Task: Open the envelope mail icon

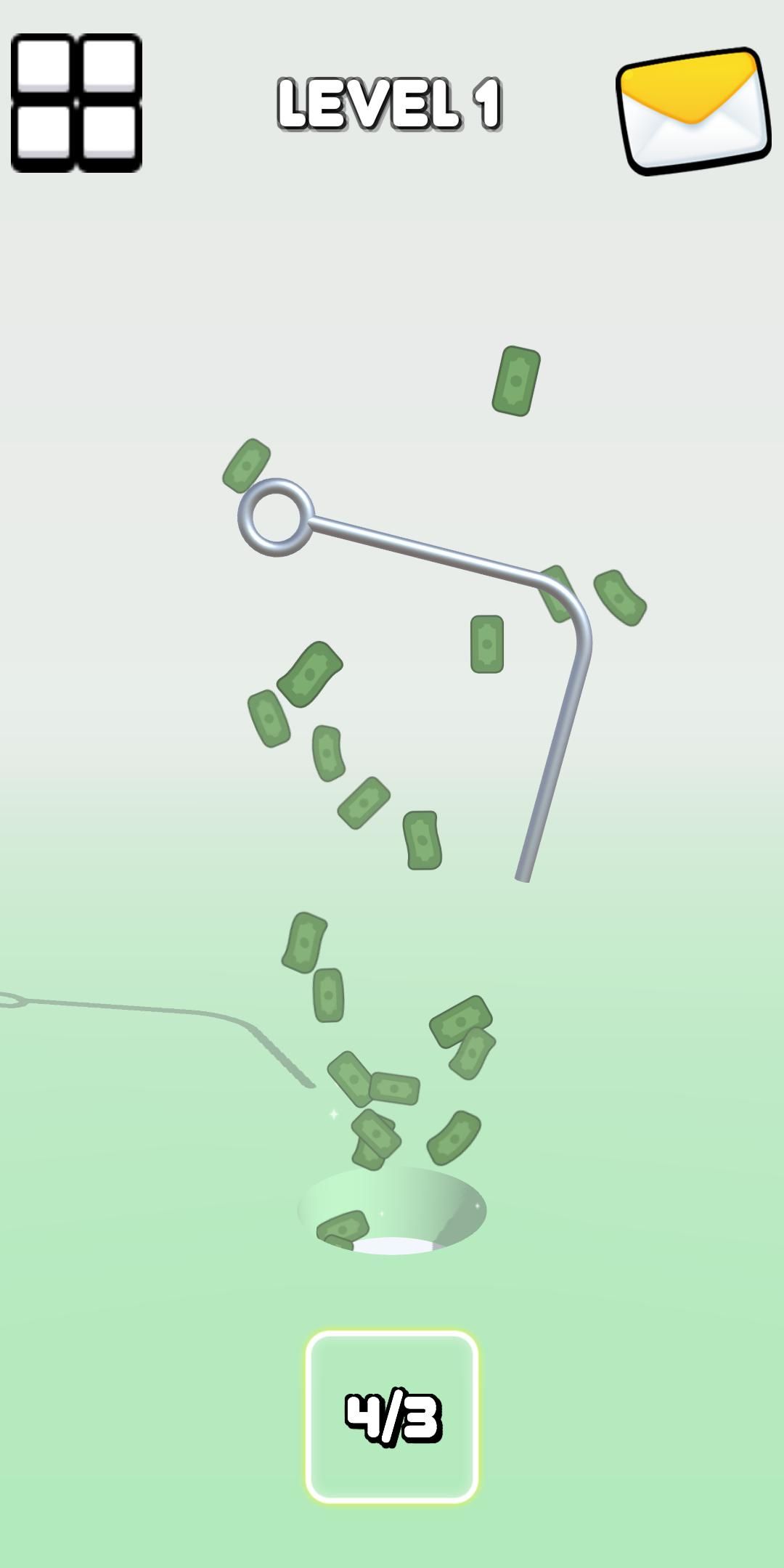Action: pyautogui.click(x=693, y=110)
